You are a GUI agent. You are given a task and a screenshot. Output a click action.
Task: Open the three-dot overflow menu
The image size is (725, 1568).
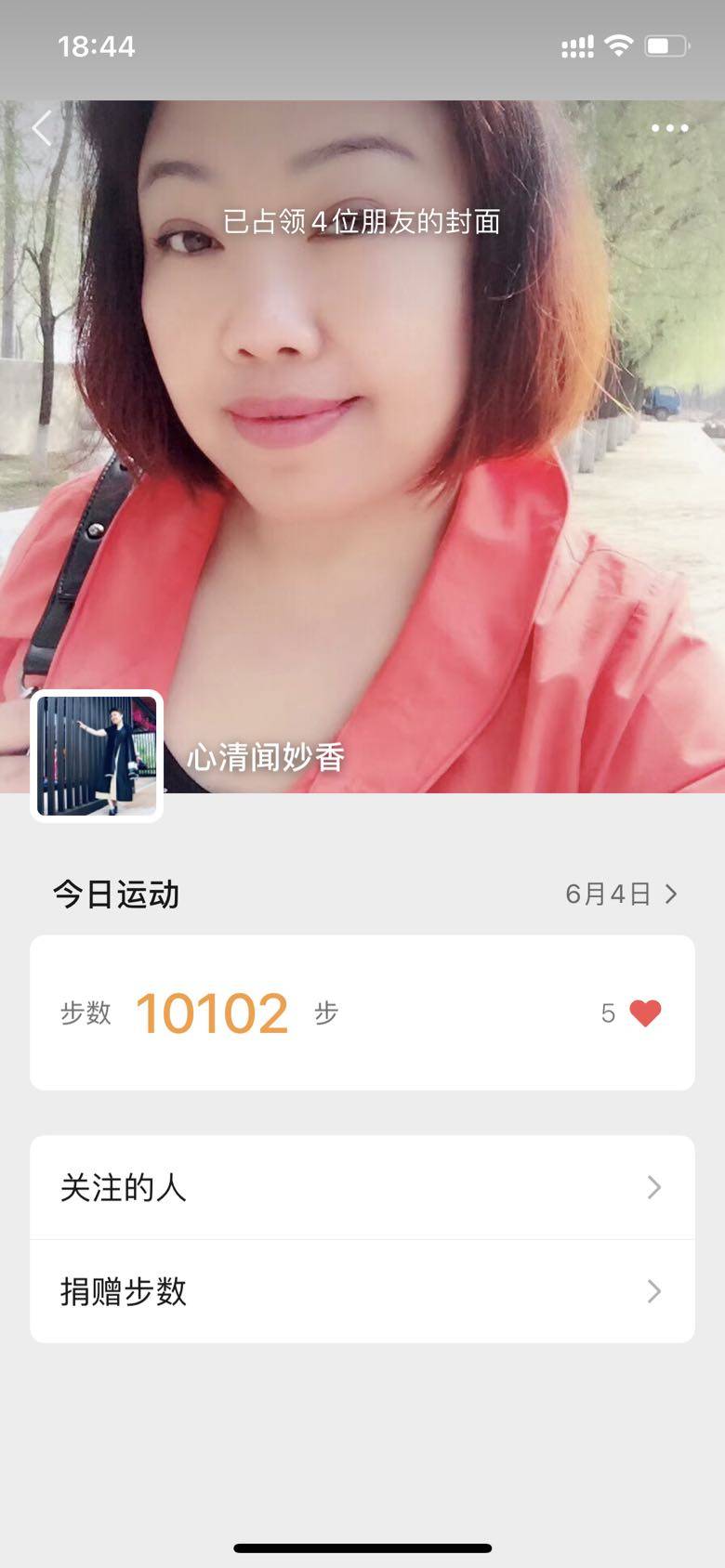pos(669,128)
